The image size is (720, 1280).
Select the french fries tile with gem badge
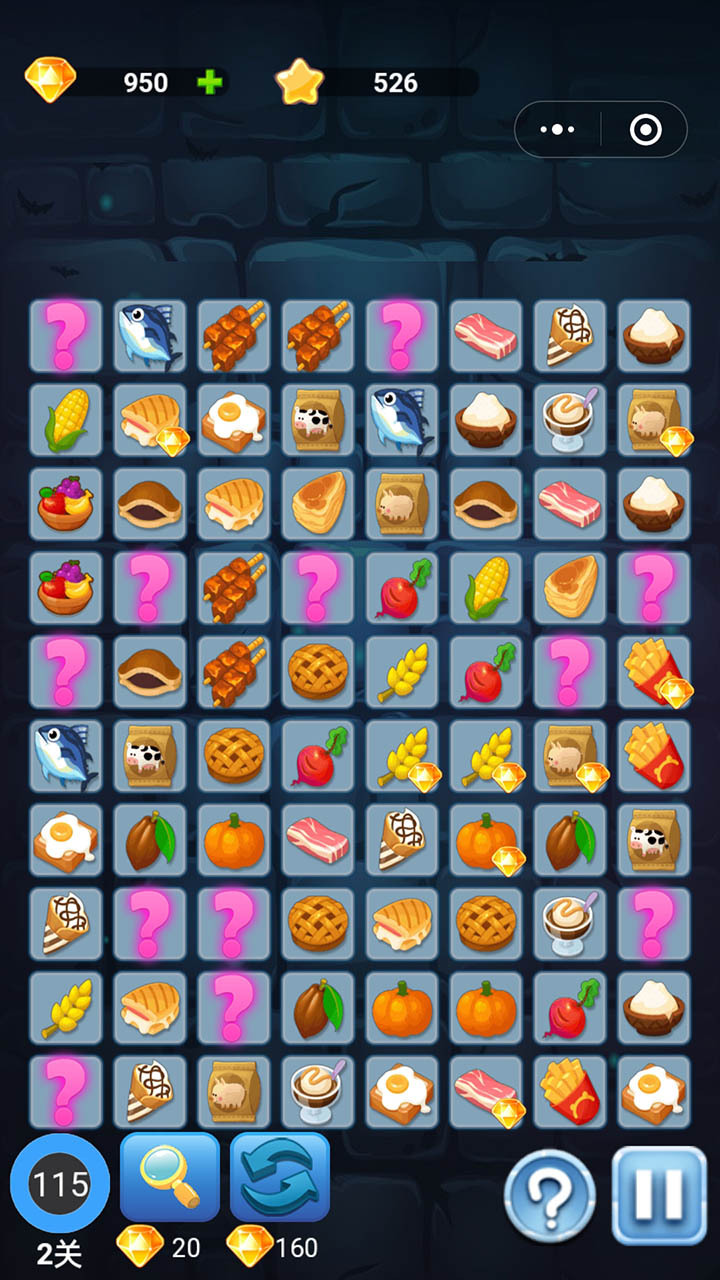coord(654,671)
